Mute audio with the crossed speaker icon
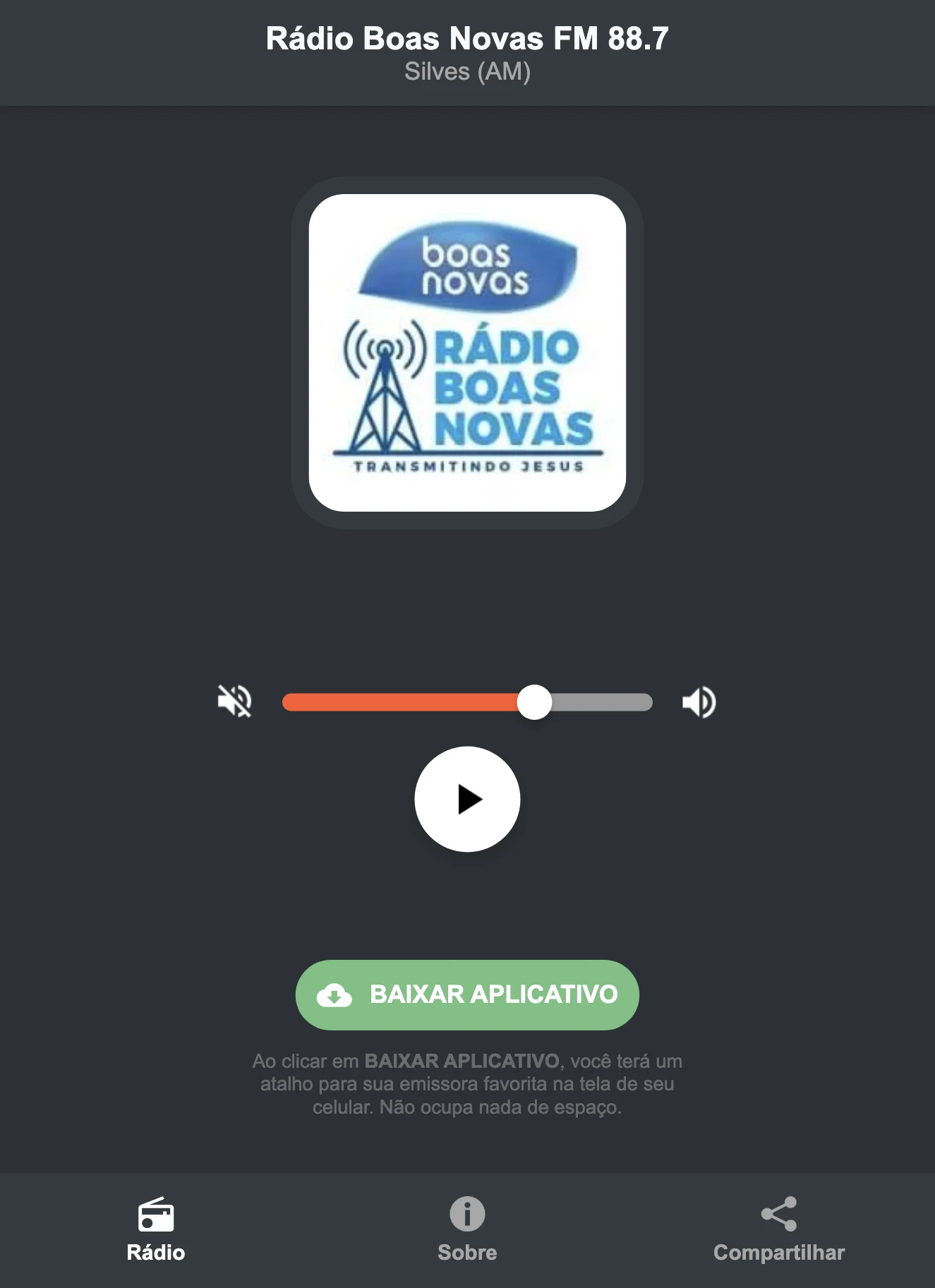Viewport: 935px width, 1288px height. (x=235, y=702)
